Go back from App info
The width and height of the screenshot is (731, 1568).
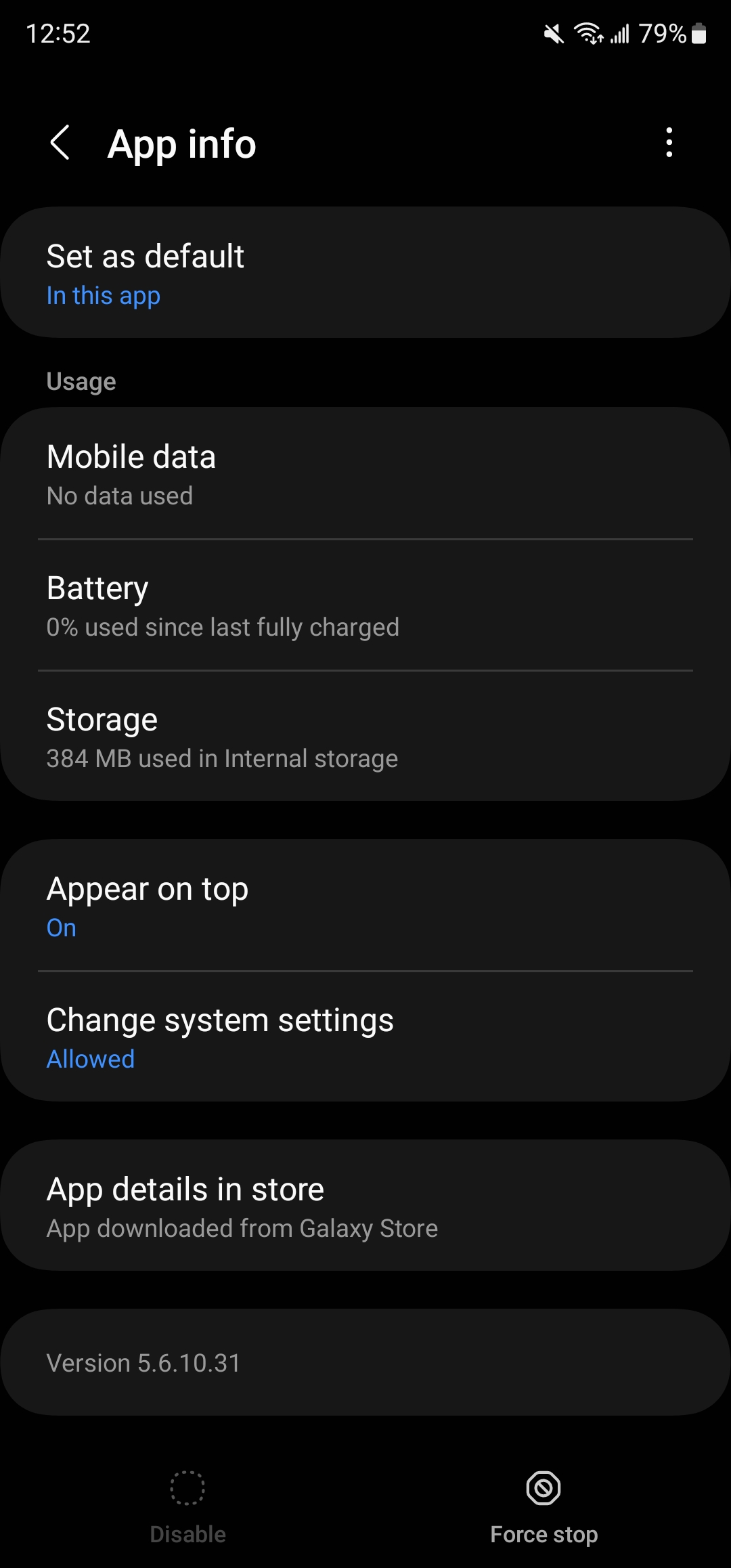(x=60, y=143)
